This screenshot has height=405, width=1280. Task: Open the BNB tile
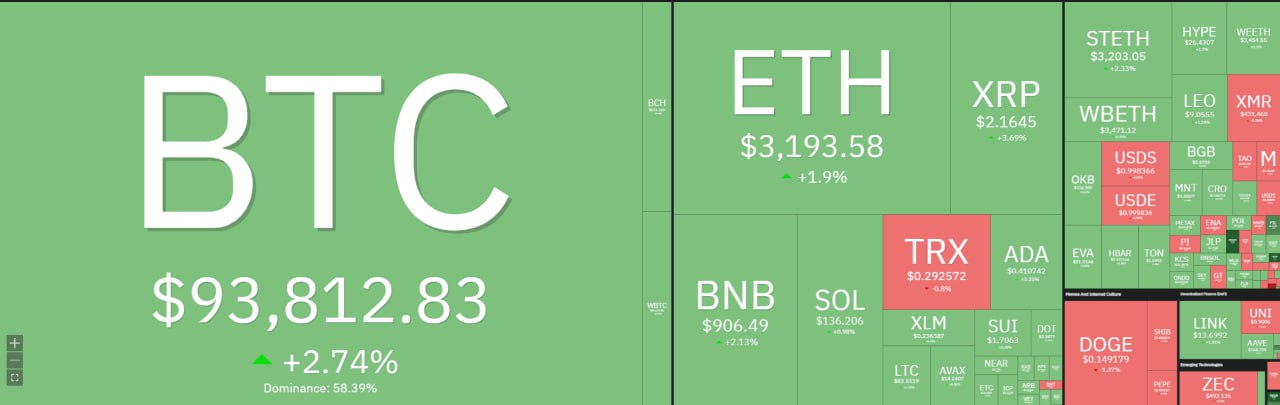pos(735,310)
